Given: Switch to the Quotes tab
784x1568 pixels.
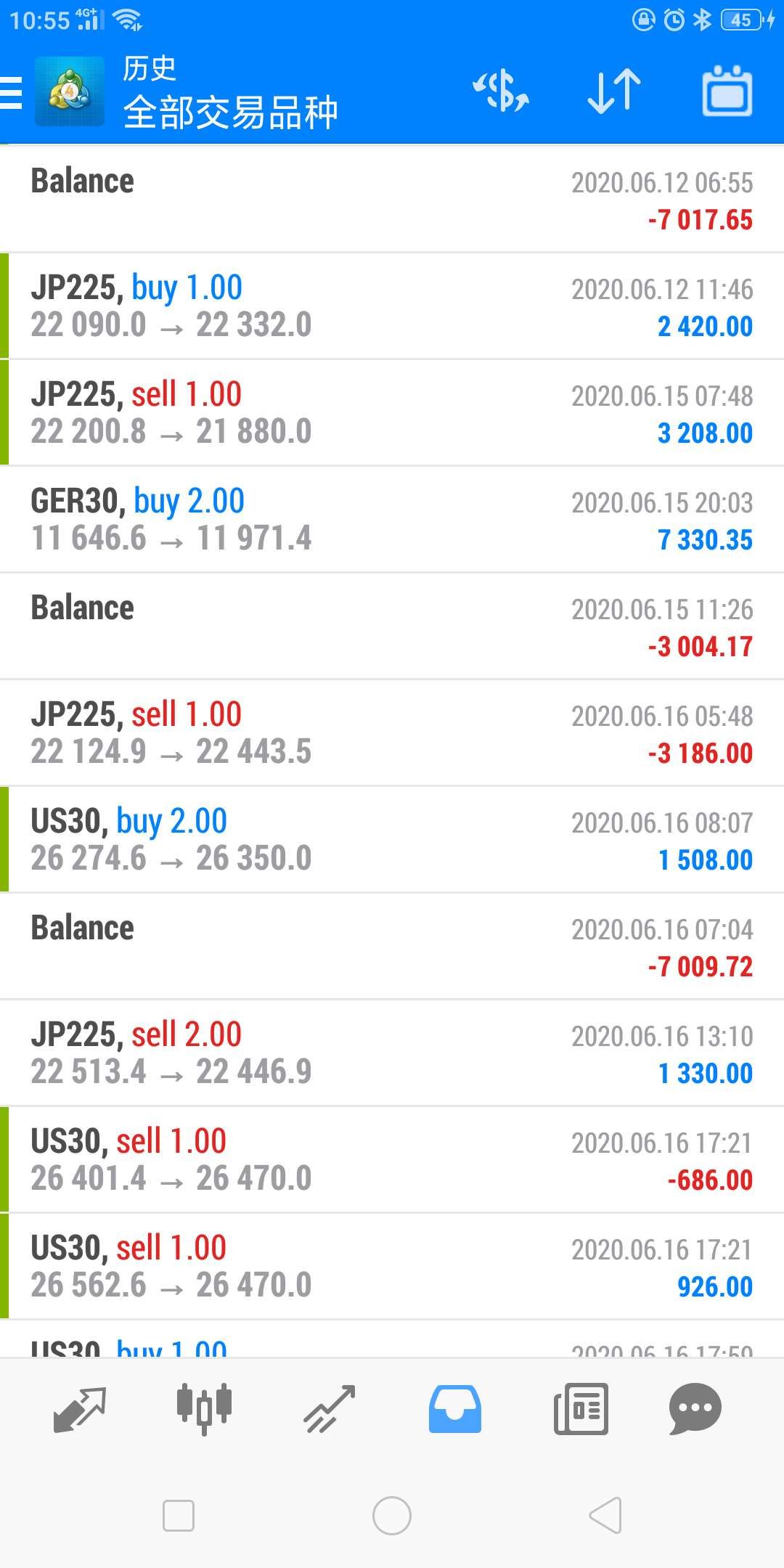Looking at the screenshot, I should tap(80, 1410).
